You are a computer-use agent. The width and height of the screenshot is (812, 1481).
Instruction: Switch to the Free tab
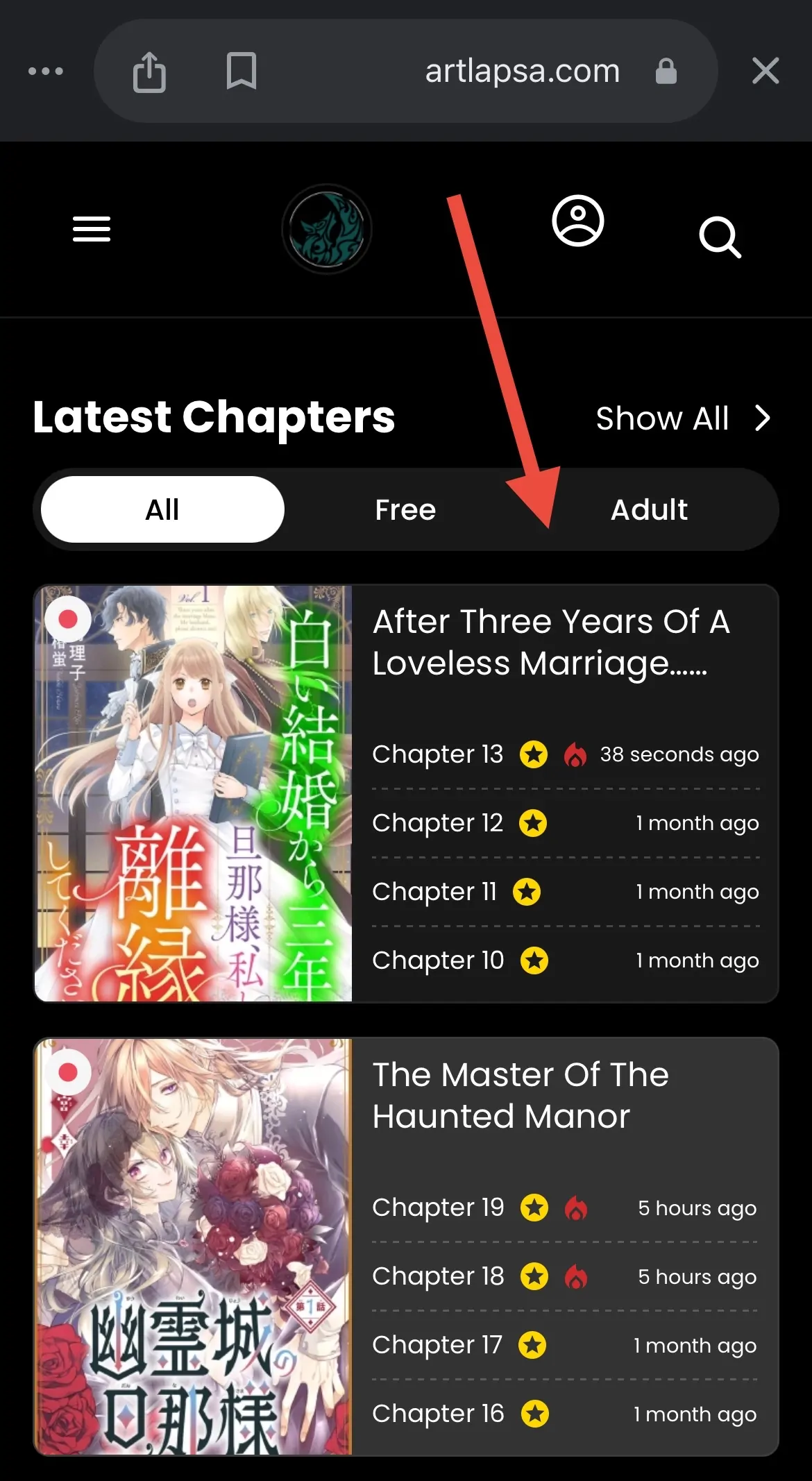(x=405, y=510)
